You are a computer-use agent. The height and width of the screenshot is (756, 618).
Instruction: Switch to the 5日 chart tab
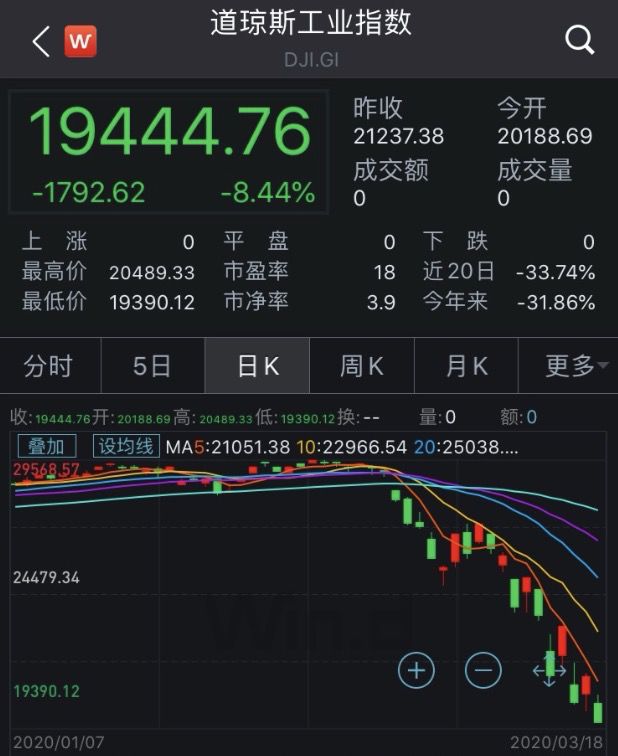point(152,366)
